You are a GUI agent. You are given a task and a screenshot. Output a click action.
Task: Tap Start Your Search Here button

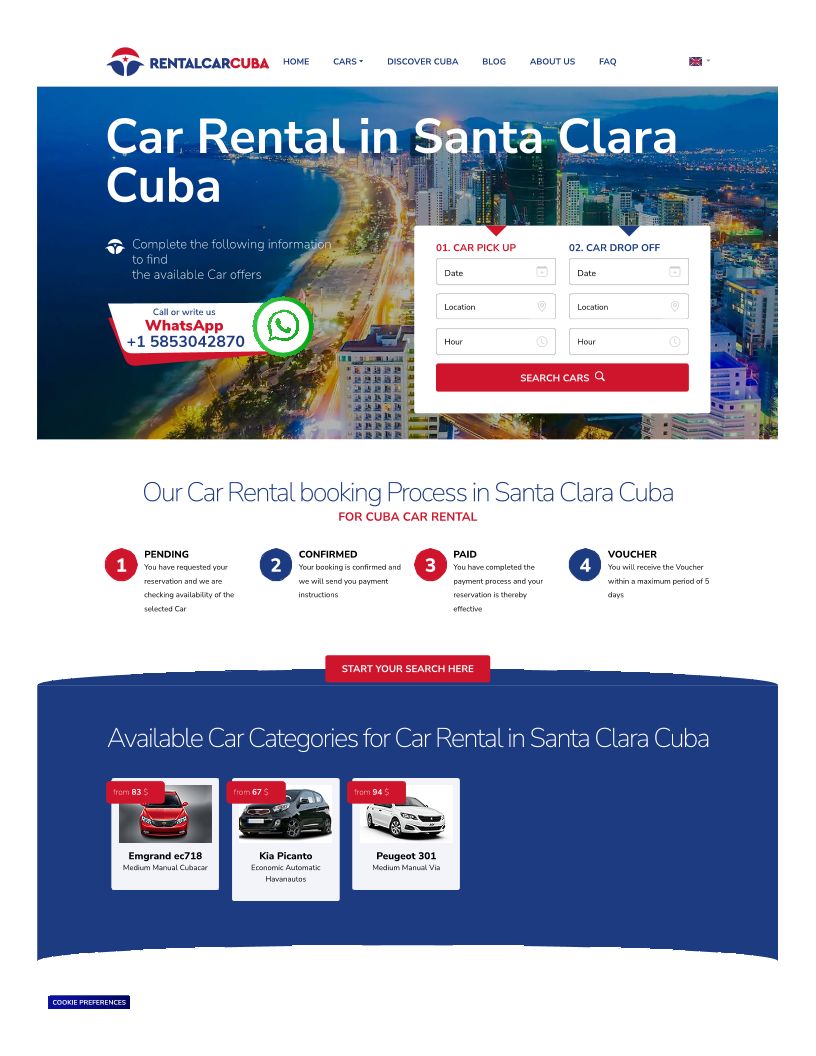coord(407,669)
